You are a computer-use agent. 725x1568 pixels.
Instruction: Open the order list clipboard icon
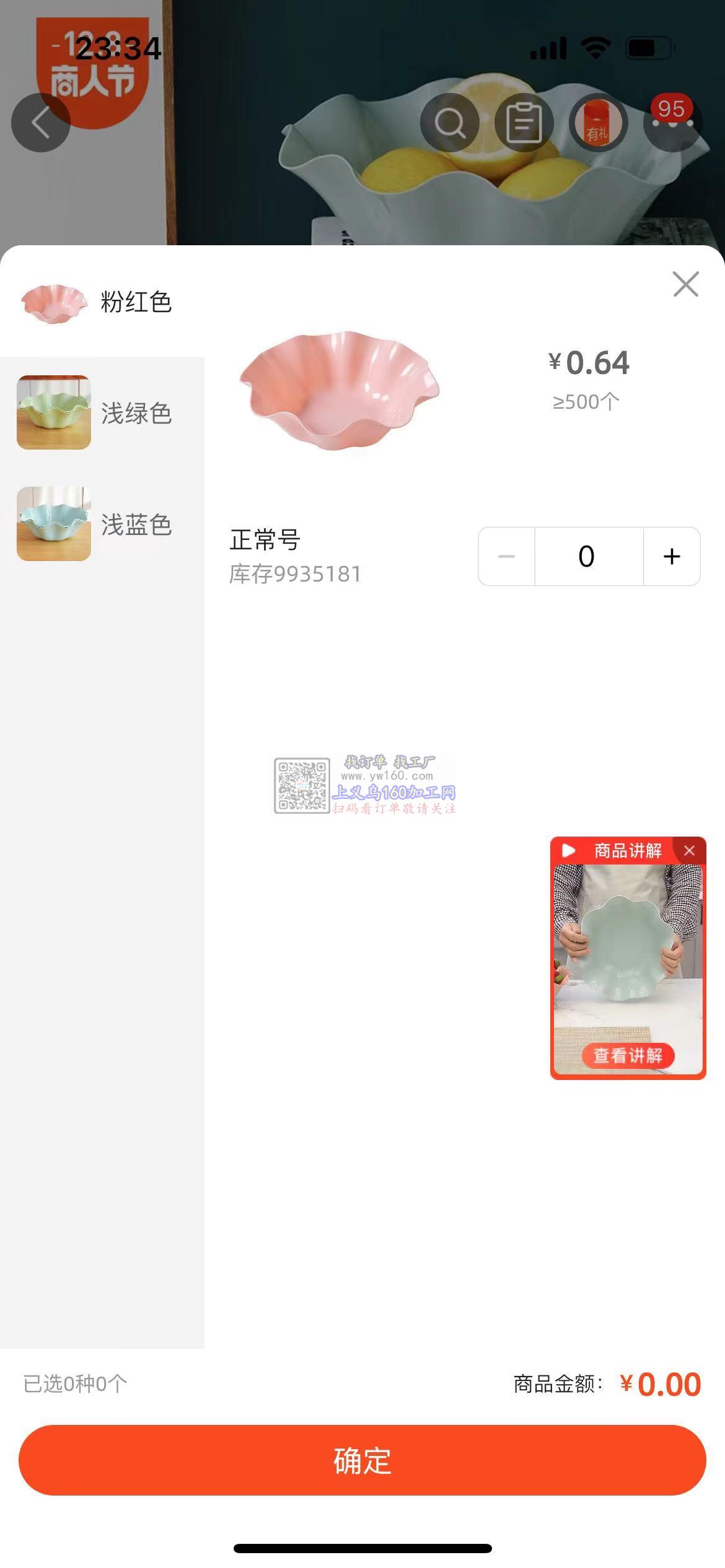(x=524, y=123)
